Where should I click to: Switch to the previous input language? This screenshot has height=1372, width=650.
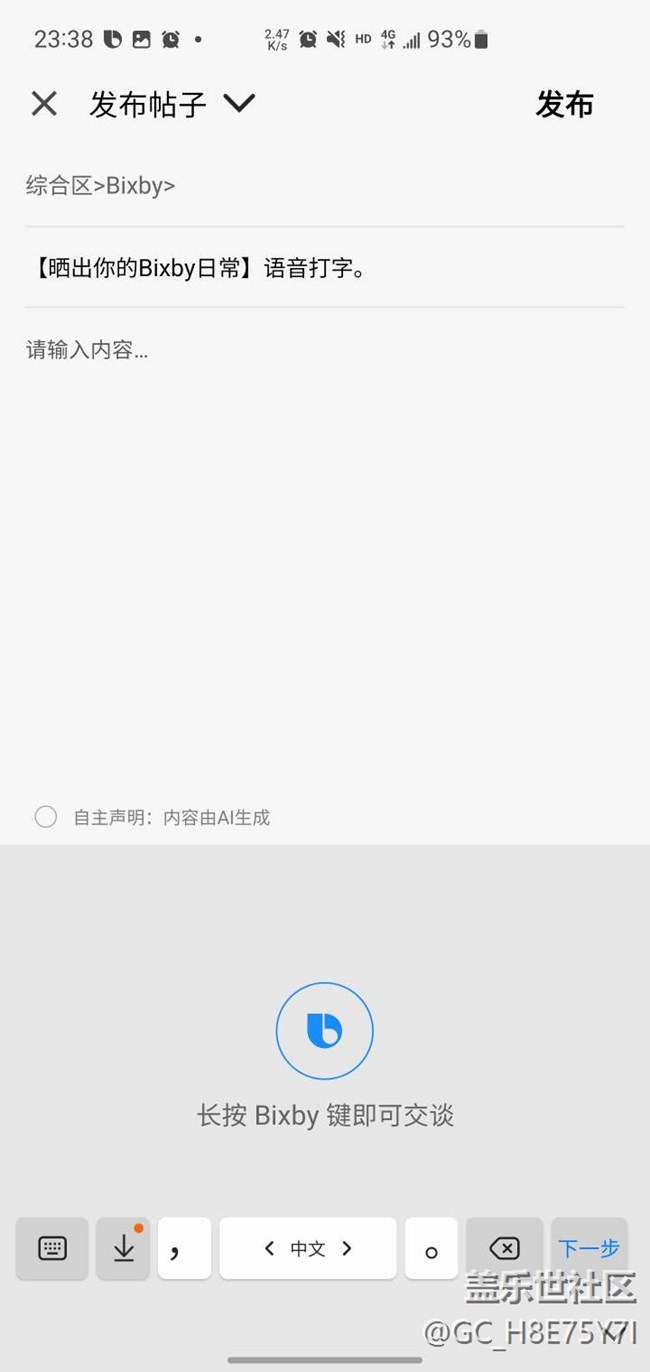tap(269, 1248)
